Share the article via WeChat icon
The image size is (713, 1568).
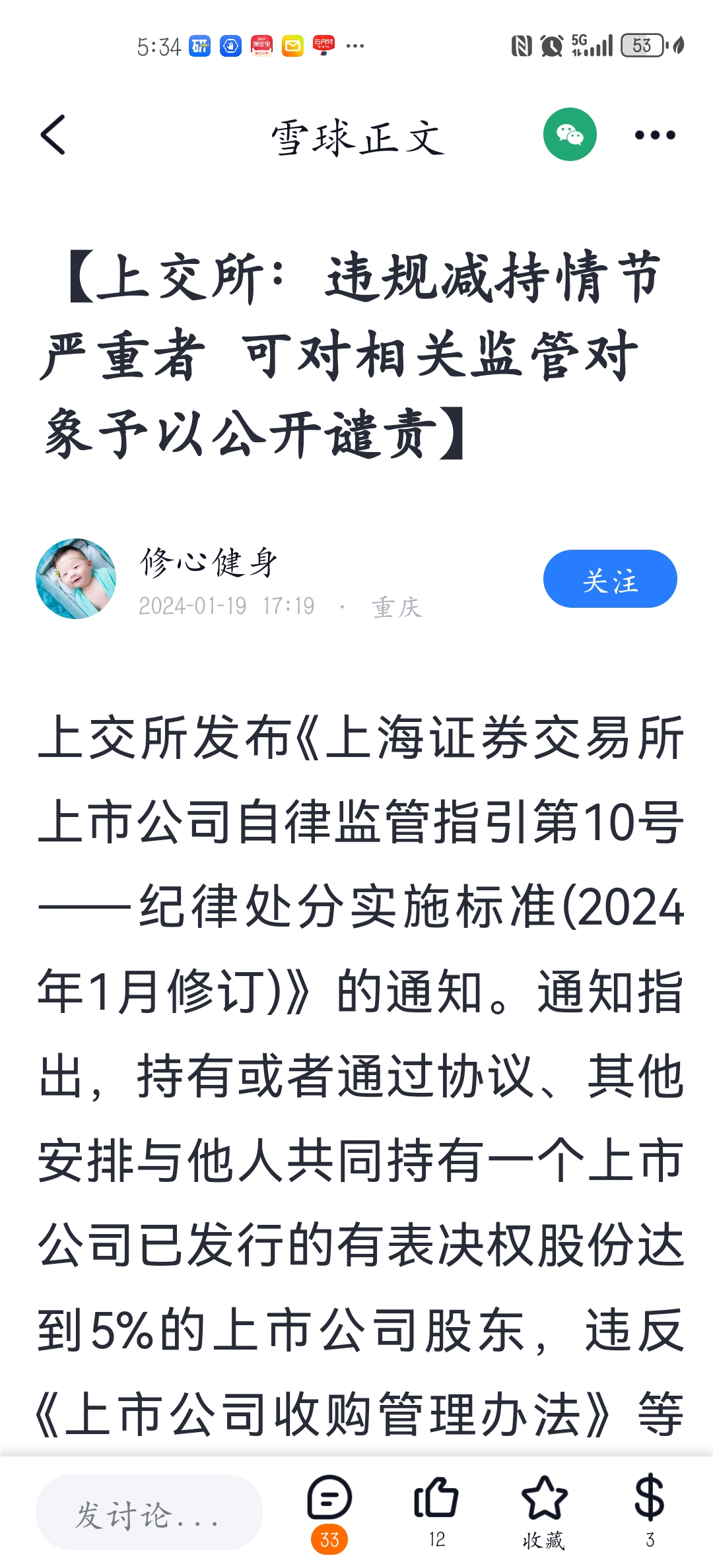click(x=570, y=135)
